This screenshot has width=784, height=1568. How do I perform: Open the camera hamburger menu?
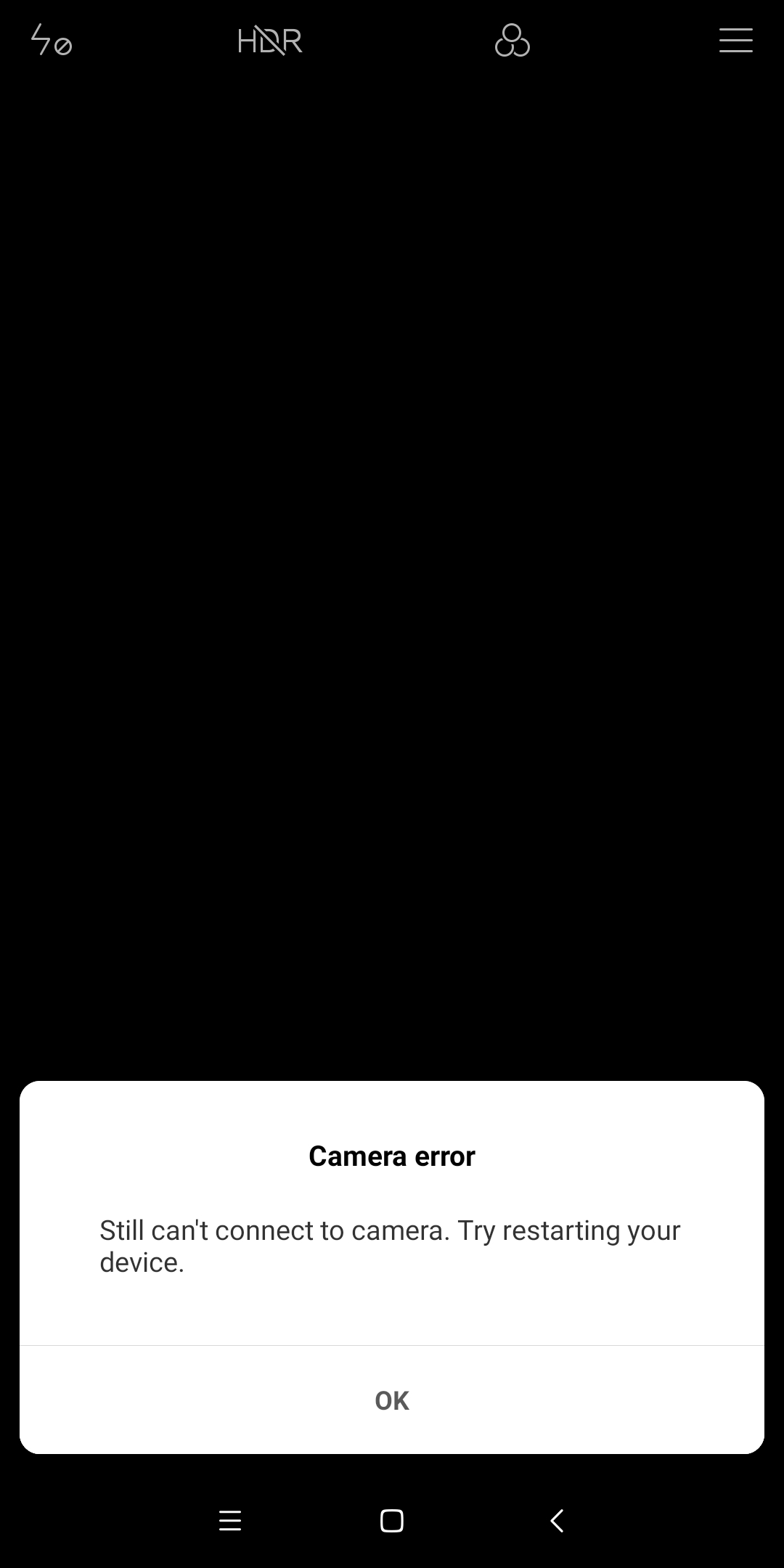735,41
